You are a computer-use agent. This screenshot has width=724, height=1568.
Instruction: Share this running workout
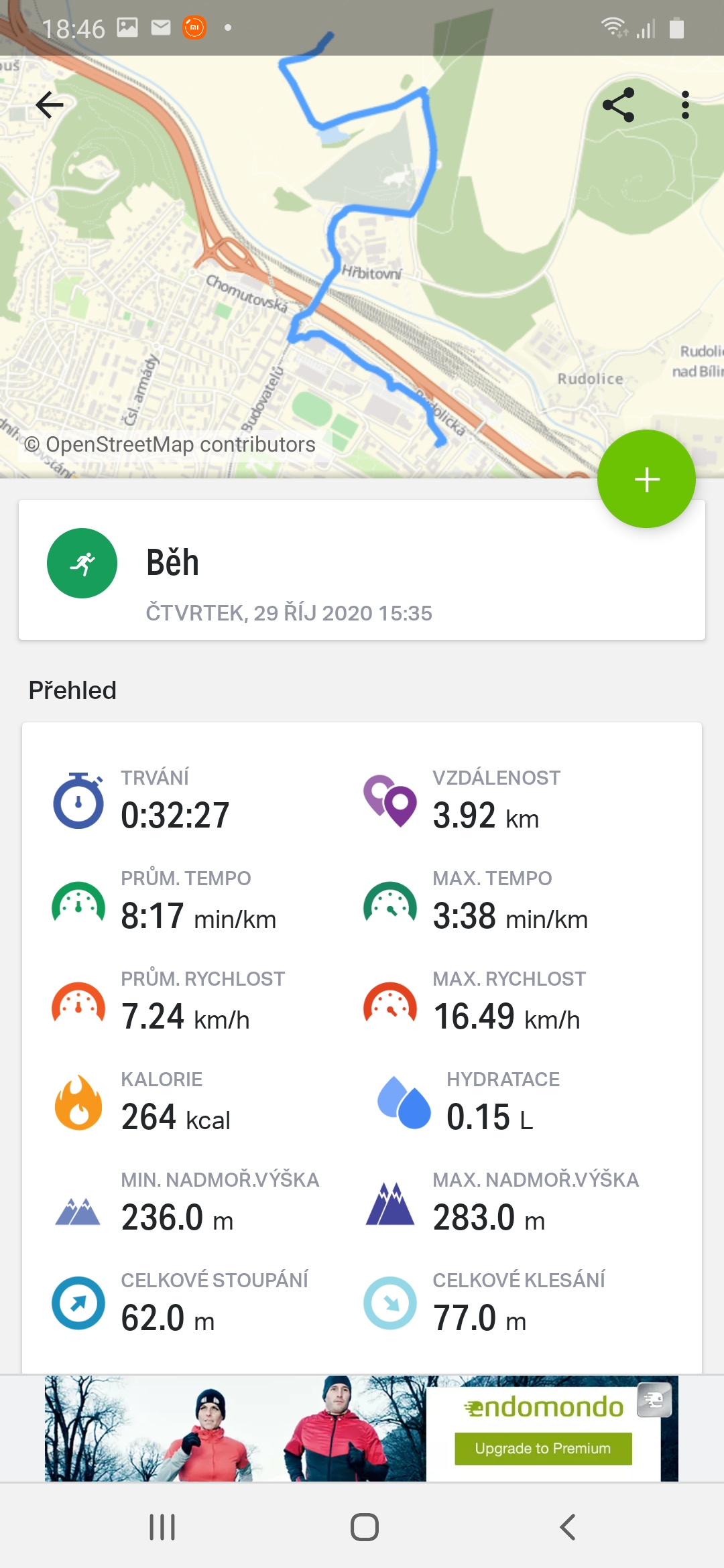[x=618, y=105]
